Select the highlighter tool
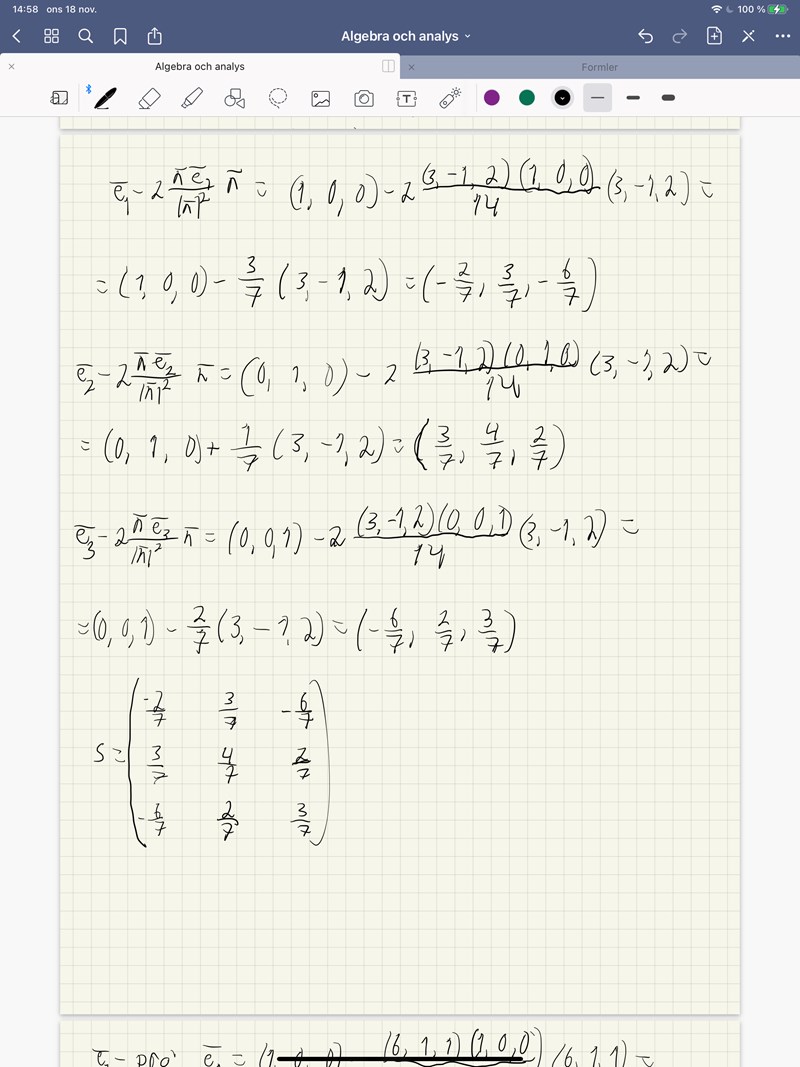The image size is (800, 1067). click(x=192, y=98)
